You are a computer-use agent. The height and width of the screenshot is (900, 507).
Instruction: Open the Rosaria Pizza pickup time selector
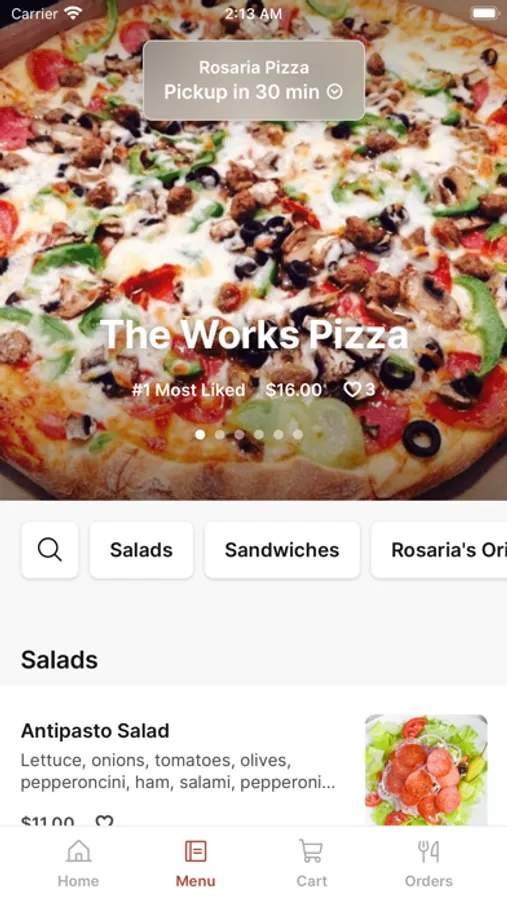pyautogui.click(x=254, y=80)
